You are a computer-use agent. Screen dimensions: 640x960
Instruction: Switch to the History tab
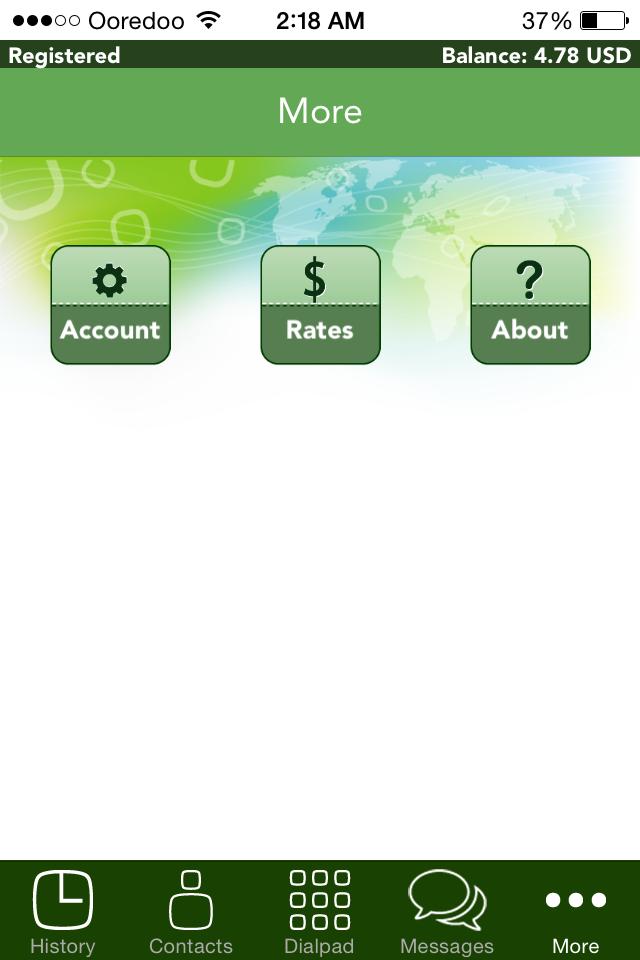pyautogui.click(x=63, y=911)
